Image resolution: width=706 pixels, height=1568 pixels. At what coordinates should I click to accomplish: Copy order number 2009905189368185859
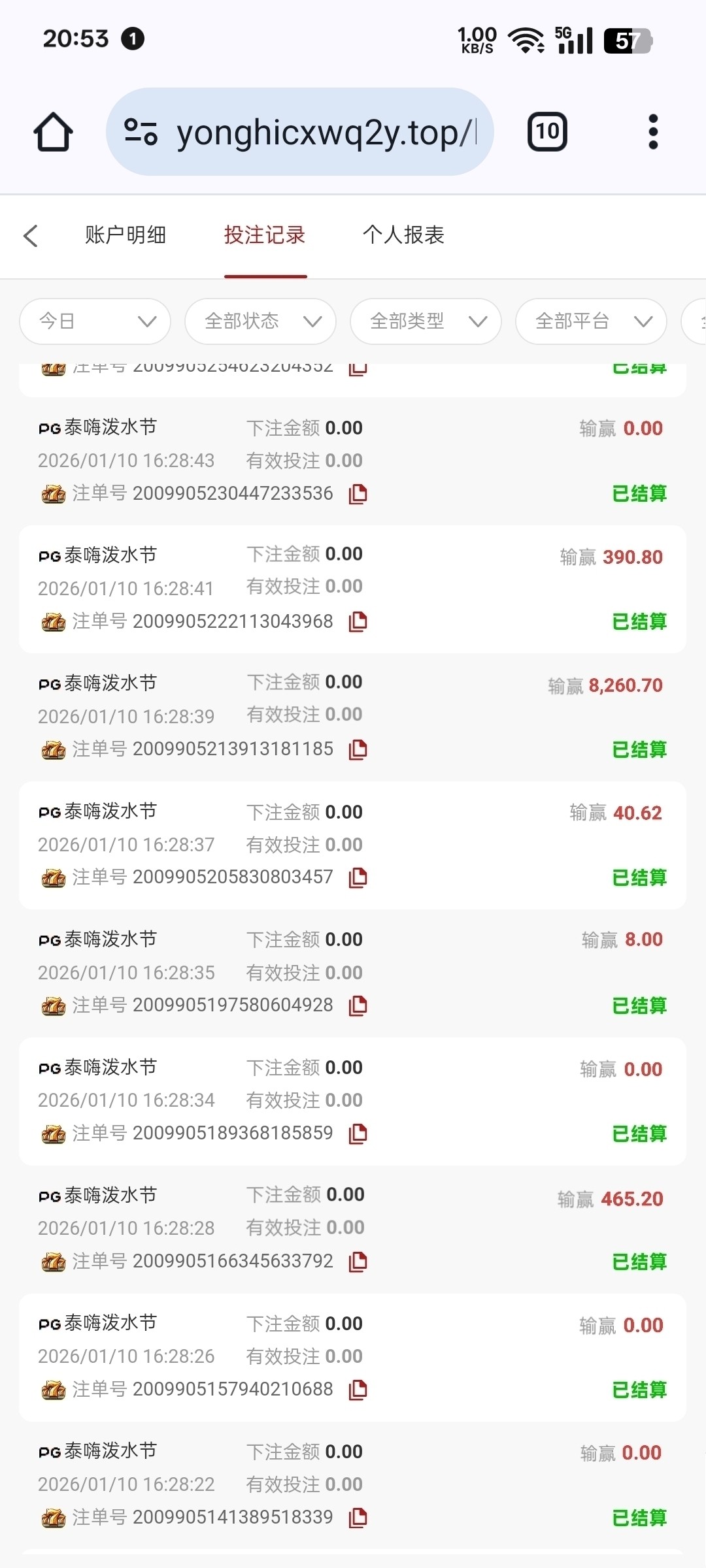(358, 1134)
